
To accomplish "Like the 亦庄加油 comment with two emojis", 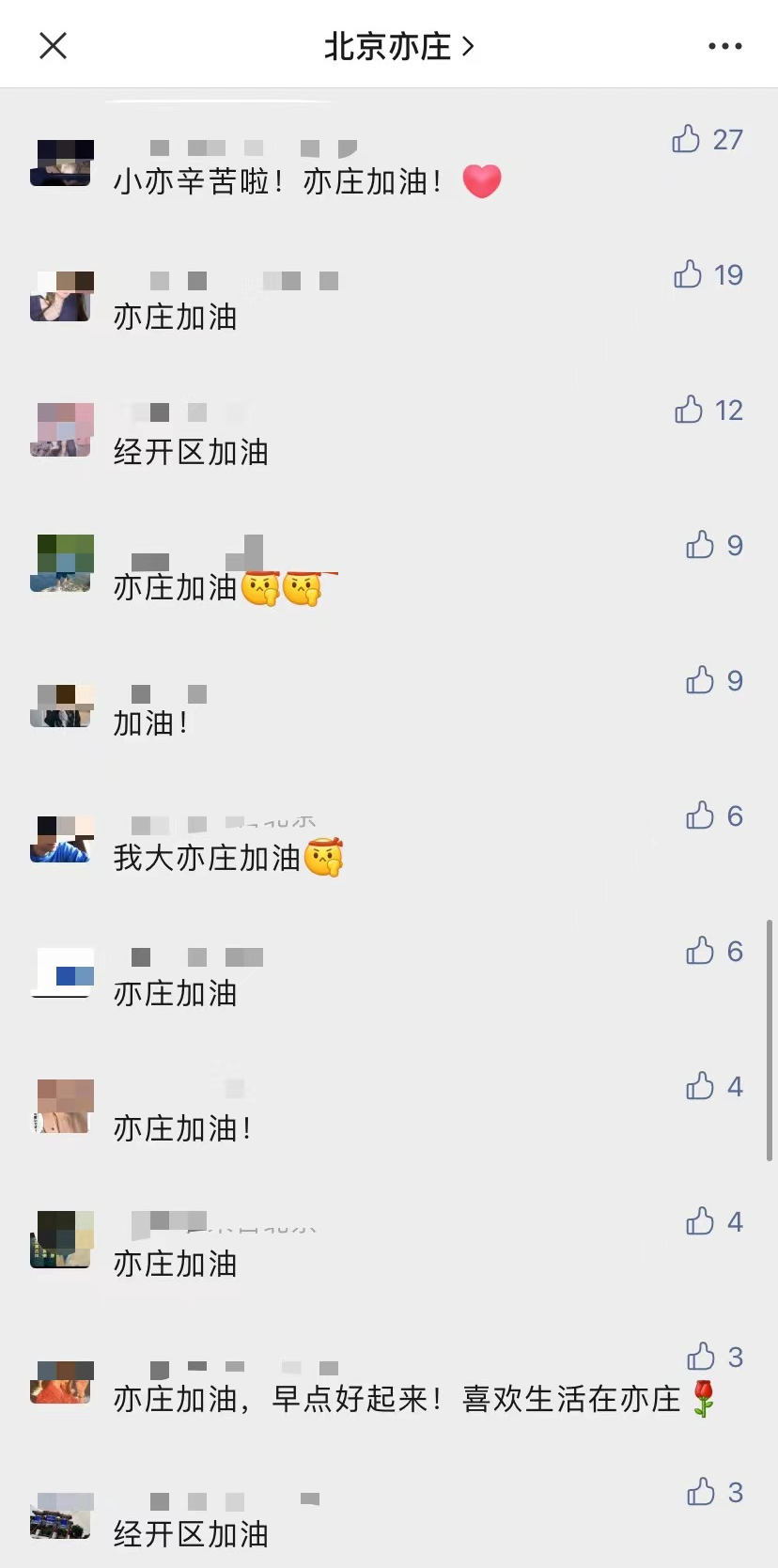I will pyautogui.click(x=700, y=545).
